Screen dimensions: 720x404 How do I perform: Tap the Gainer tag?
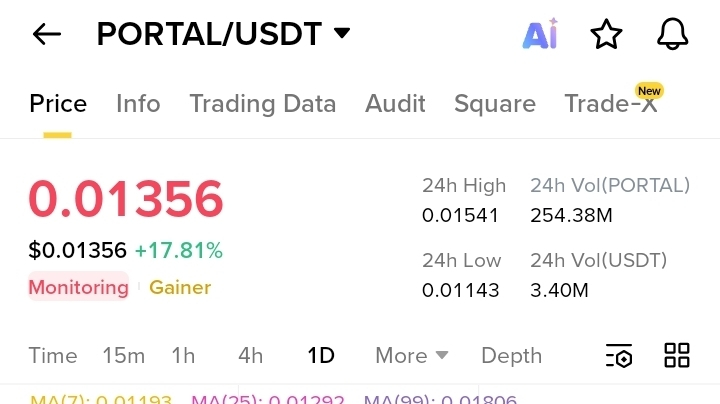pyautogui.click(x=180, y=287)
